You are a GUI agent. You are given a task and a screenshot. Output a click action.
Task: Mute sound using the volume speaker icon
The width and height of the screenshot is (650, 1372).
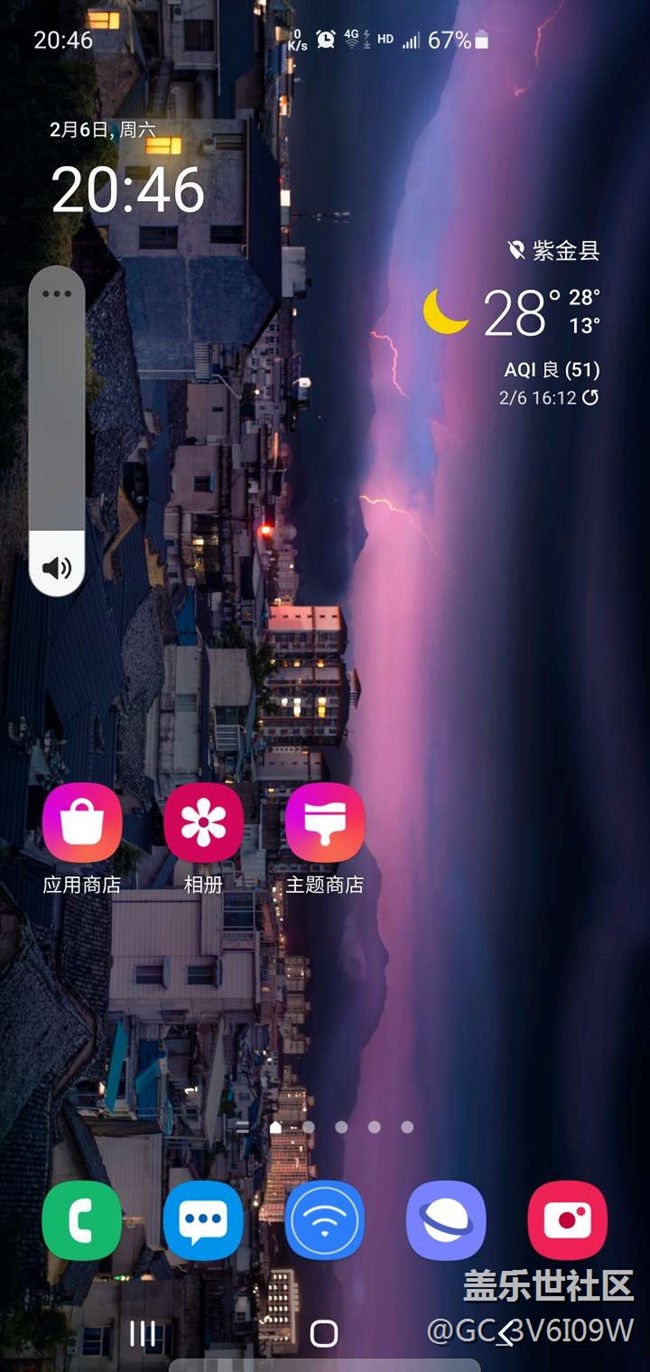coord(57,568)
